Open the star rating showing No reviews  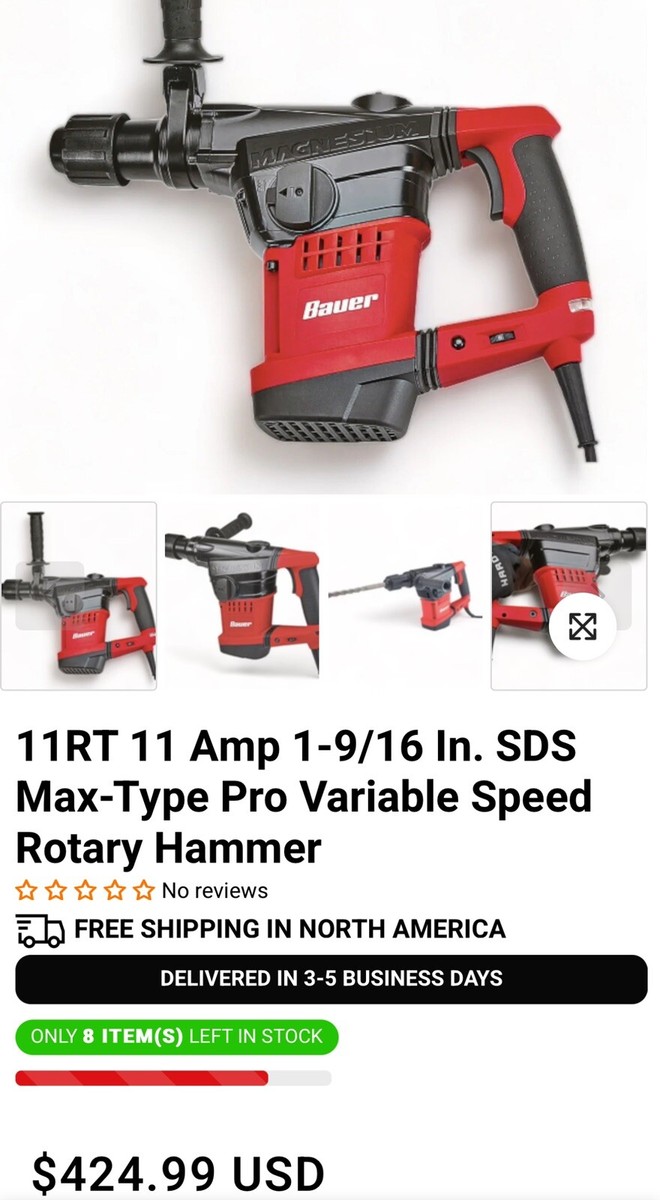coord(87,890)
